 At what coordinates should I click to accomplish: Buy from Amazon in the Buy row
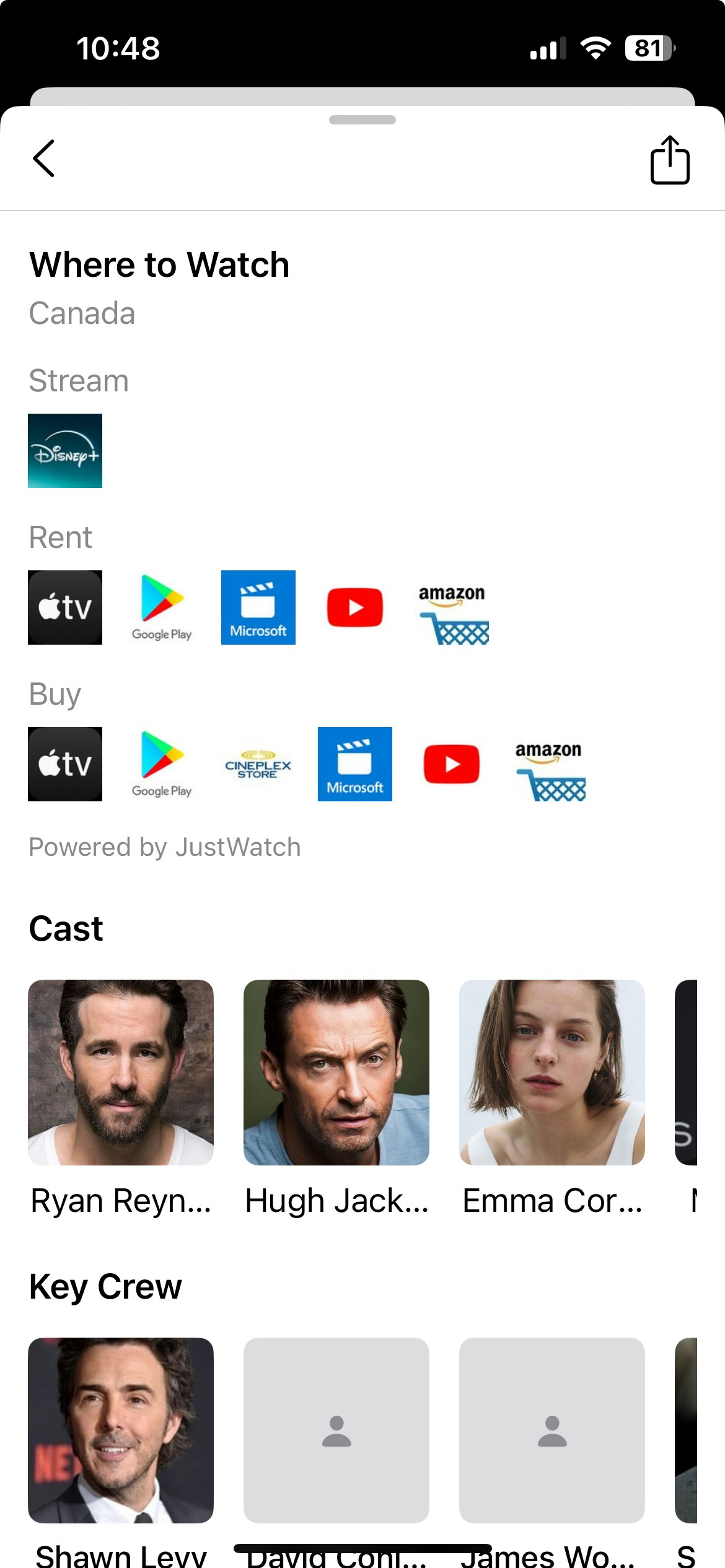tap(548, 764)
